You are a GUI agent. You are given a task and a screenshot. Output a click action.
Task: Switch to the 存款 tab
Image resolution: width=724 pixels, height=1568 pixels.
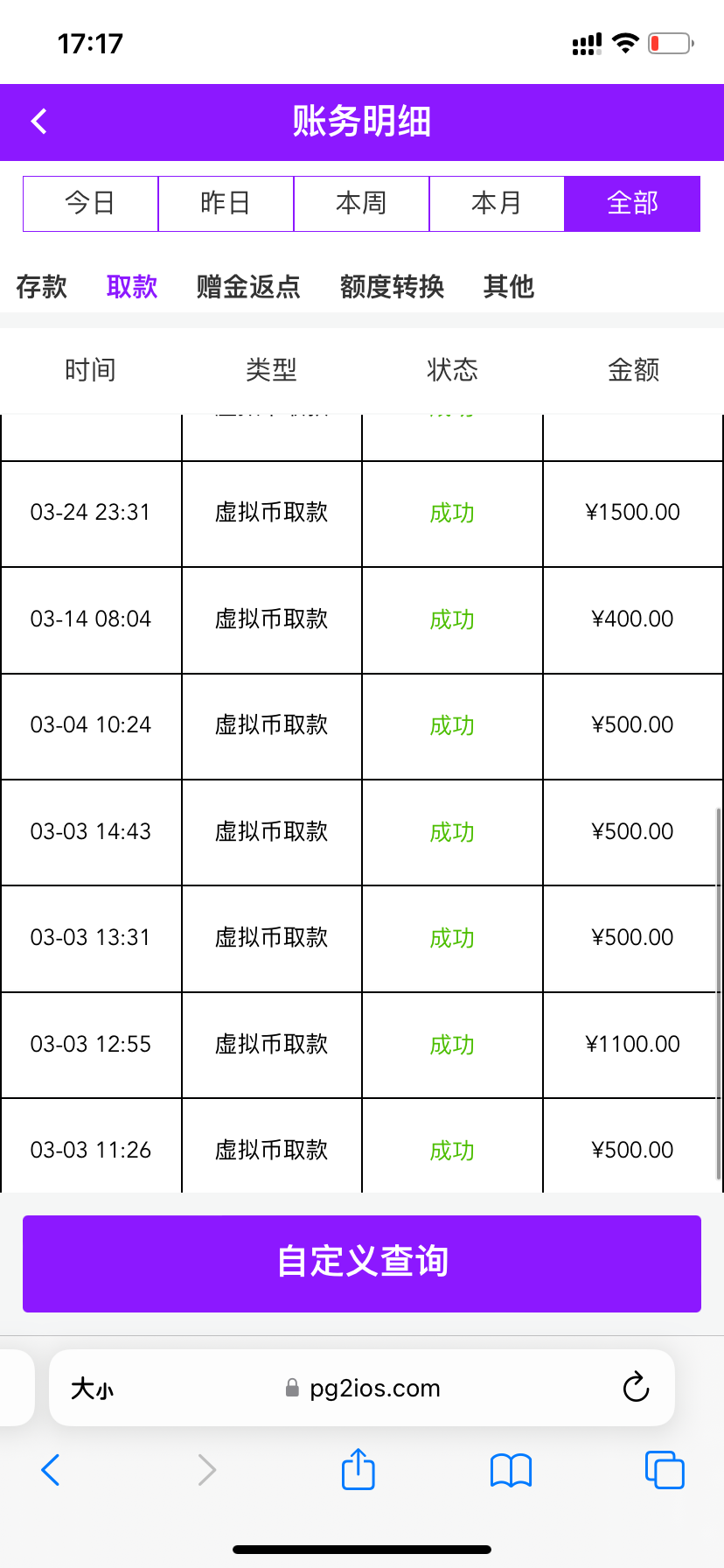pos(41,286)
